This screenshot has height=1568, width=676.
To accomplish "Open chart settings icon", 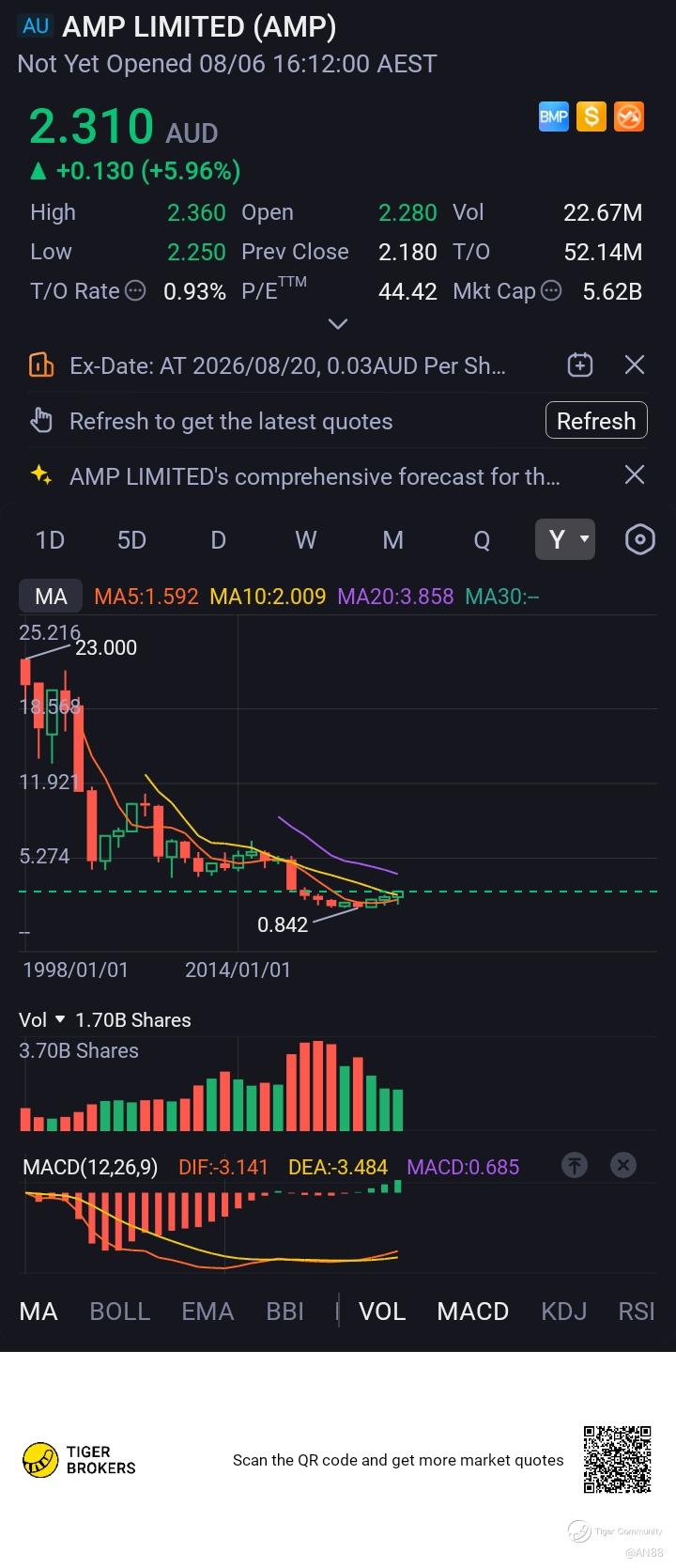I will point(640,539).
